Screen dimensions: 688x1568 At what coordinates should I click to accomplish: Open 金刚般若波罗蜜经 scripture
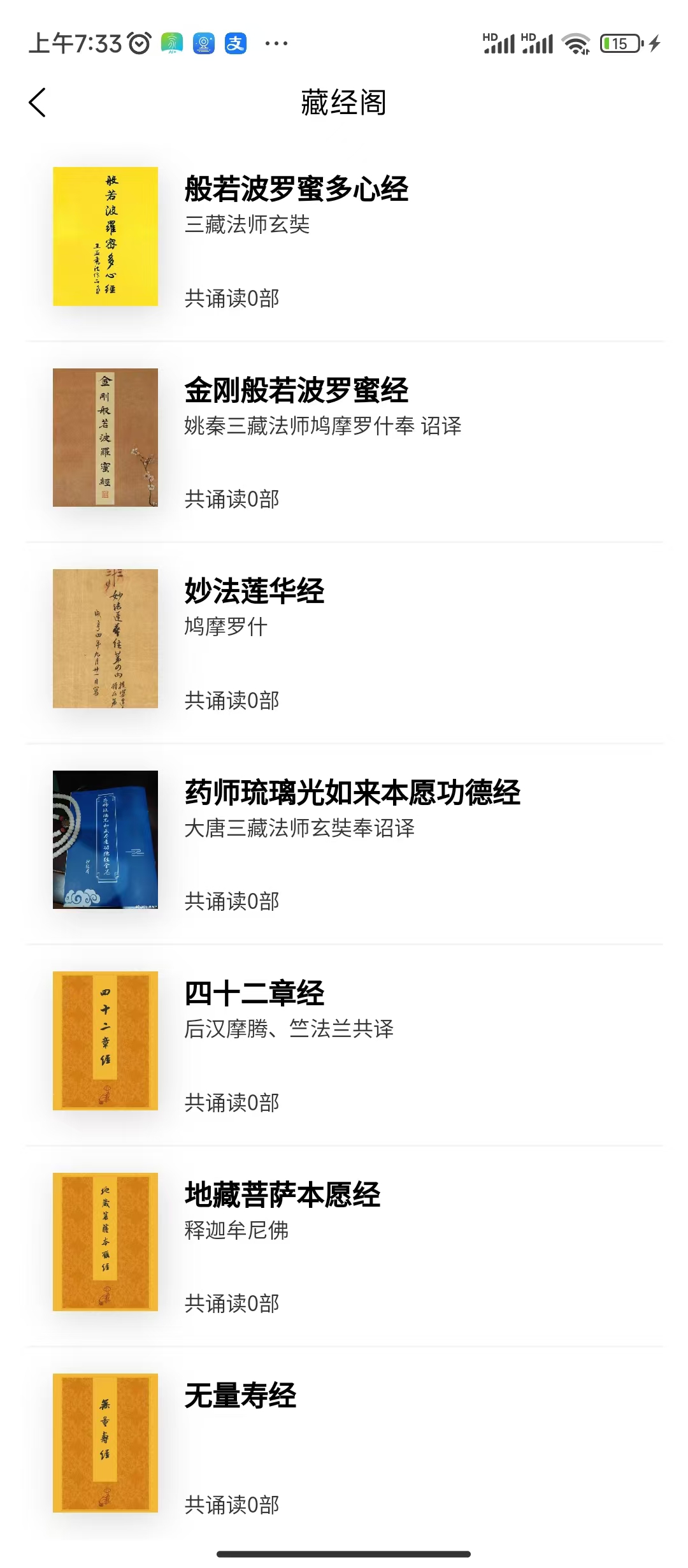pos(296,391)
